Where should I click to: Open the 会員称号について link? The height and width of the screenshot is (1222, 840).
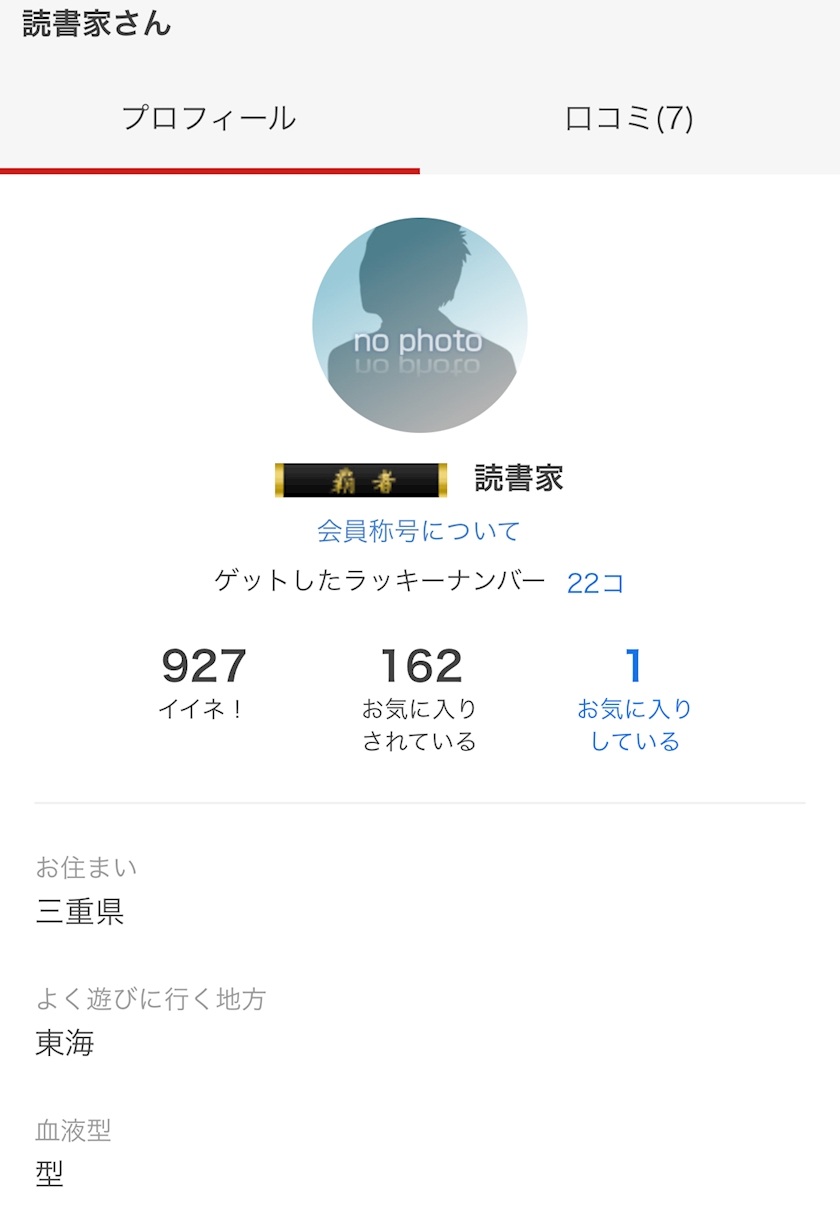click(419, 531)
